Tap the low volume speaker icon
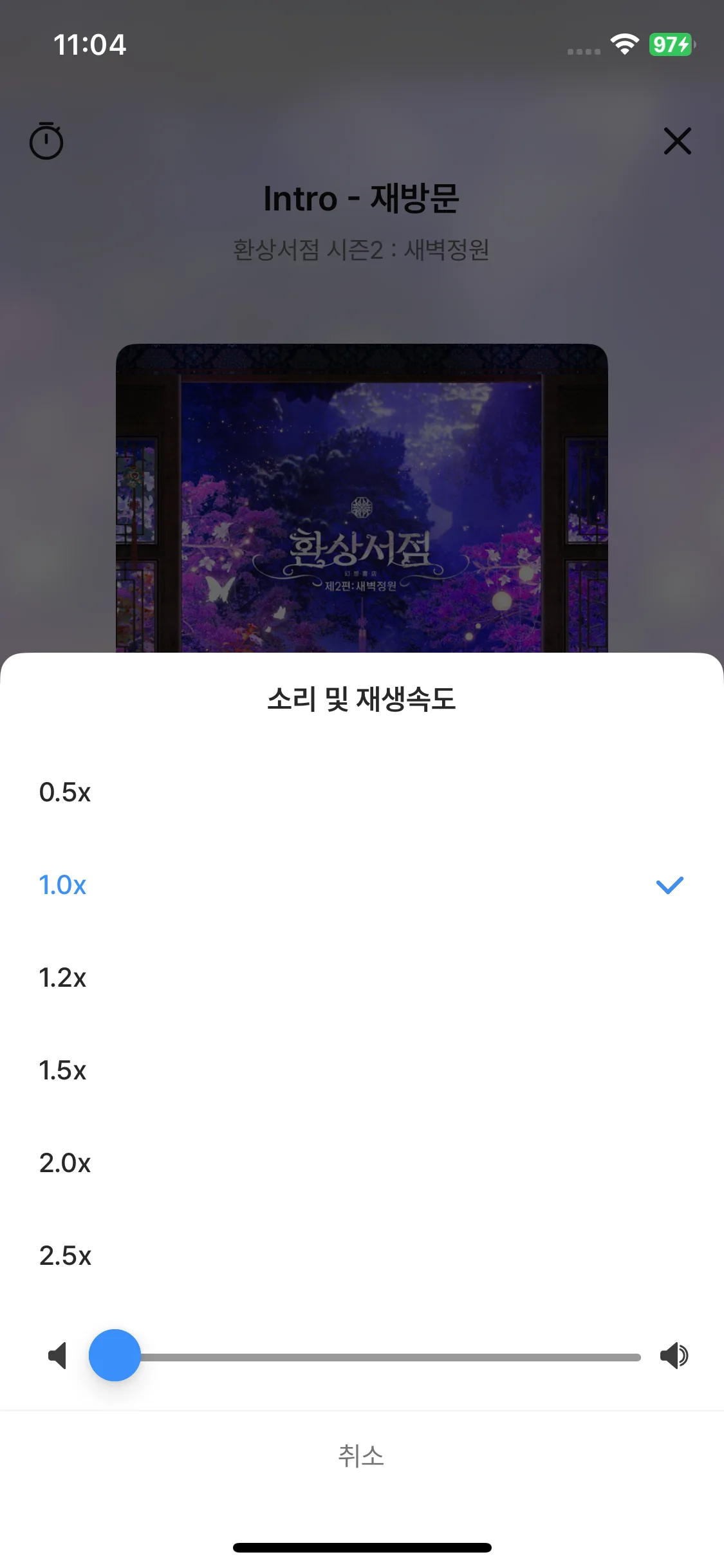Image resolution: width=724 pixels, height=1568 pixels. click(x=58, y=1356)
